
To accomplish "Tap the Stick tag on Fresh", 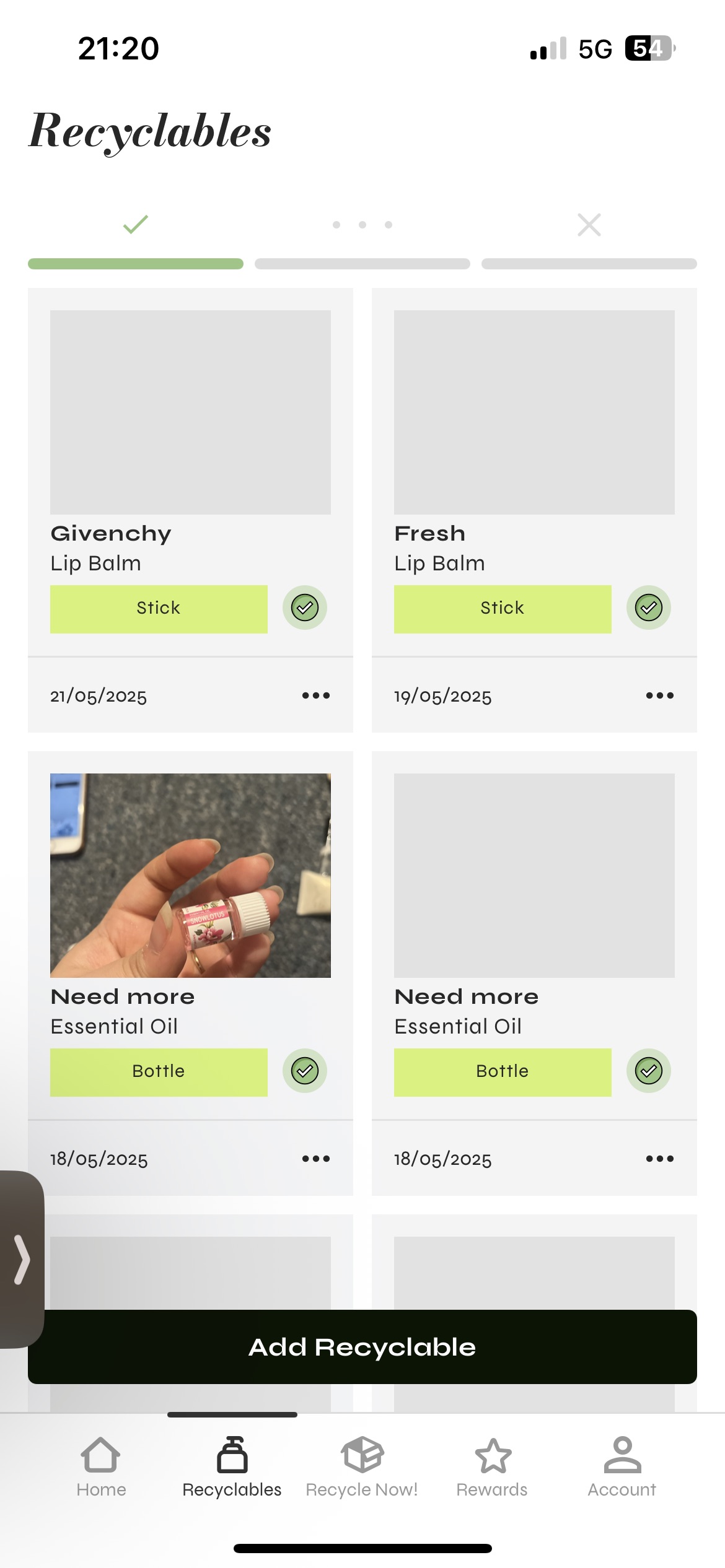I will (503, 609).
